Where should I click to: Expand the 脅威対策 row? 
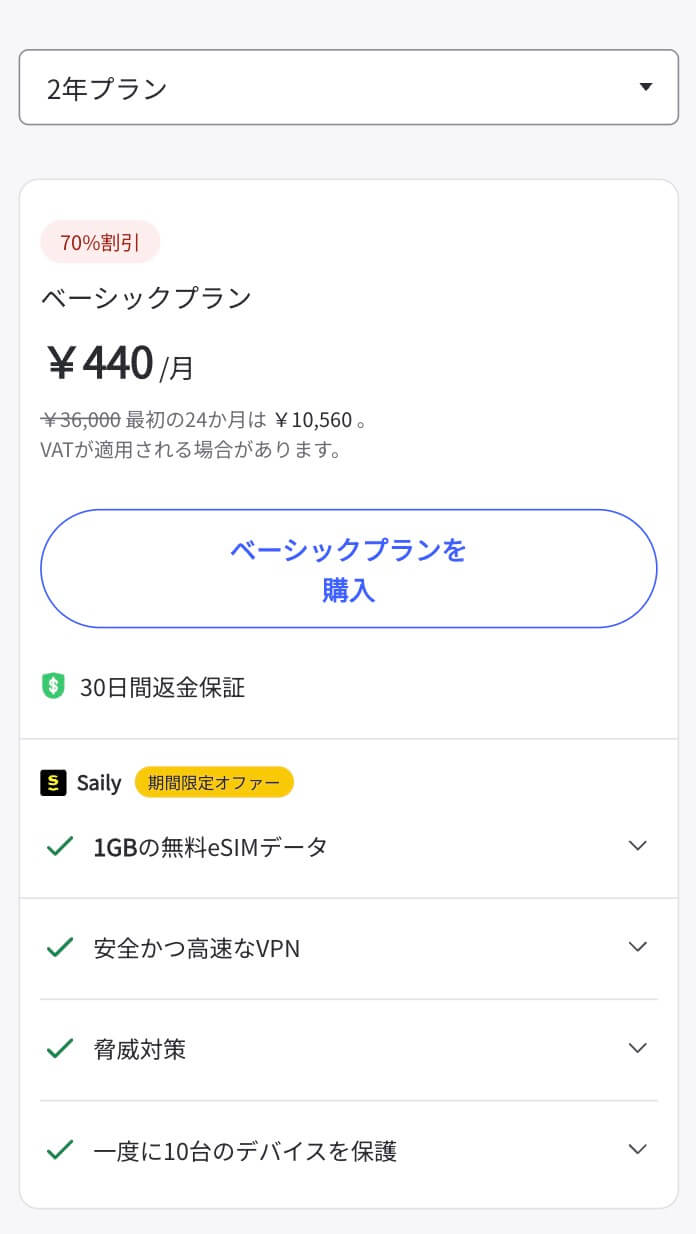[x=348, y=1049]
